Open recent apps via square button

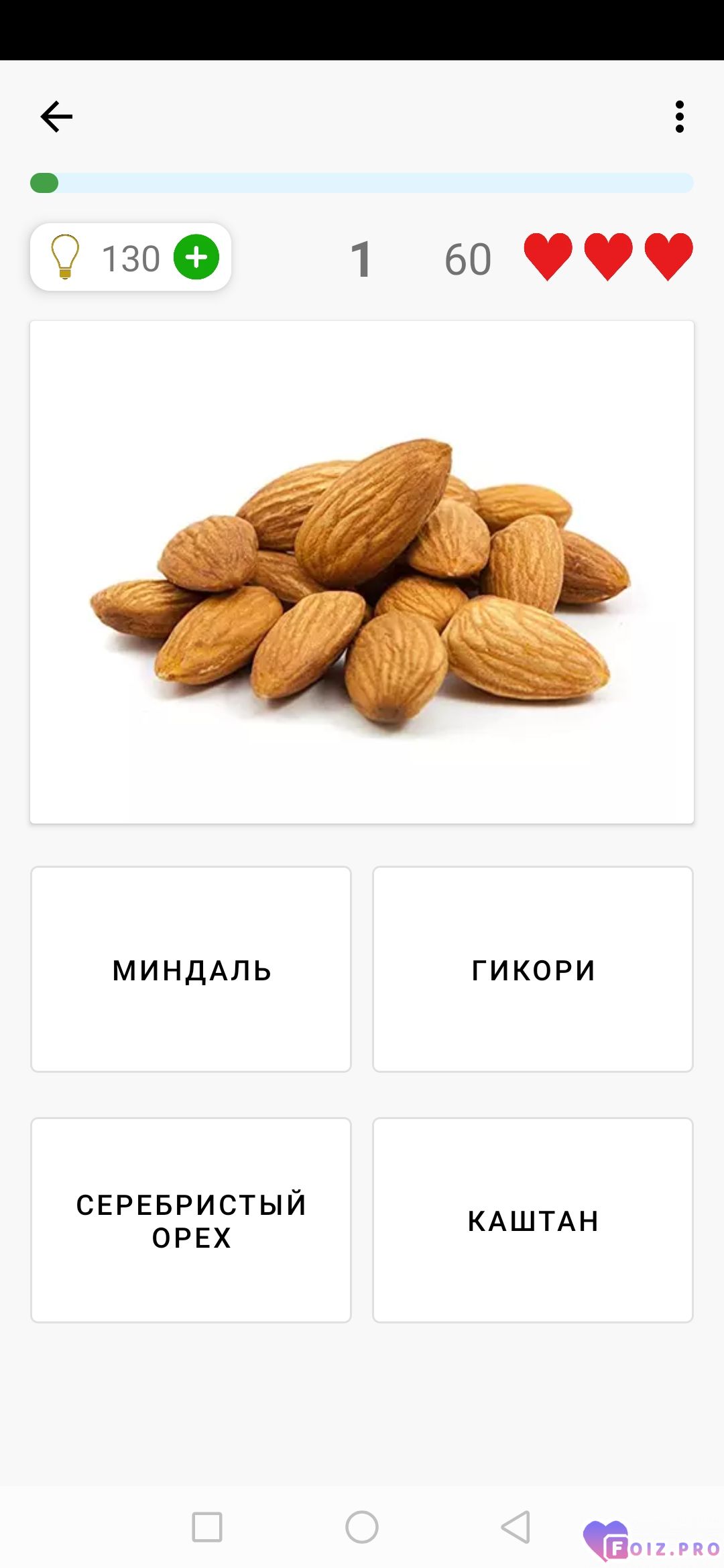click(207, 1527)
